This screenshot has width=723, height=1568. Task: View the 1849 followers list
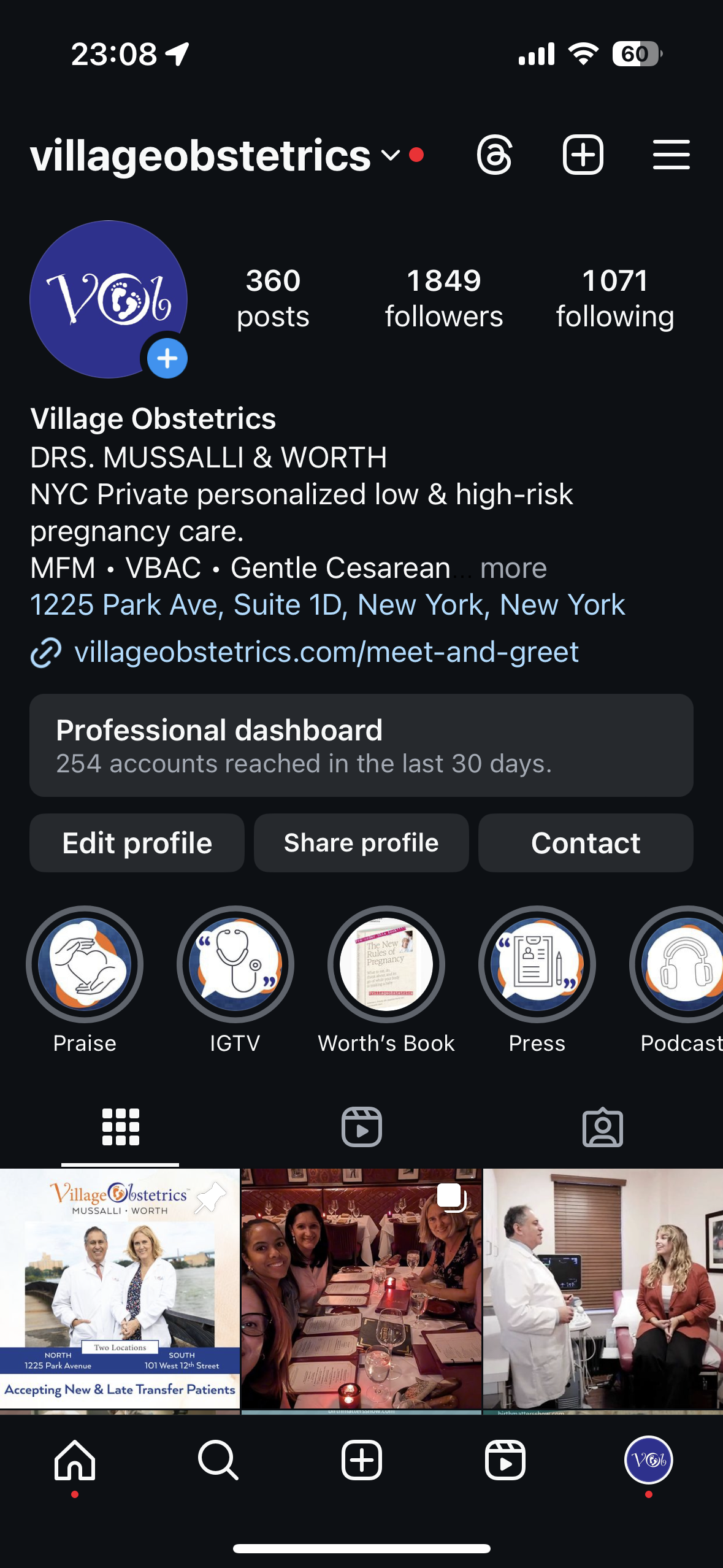(x=444, y=298)
